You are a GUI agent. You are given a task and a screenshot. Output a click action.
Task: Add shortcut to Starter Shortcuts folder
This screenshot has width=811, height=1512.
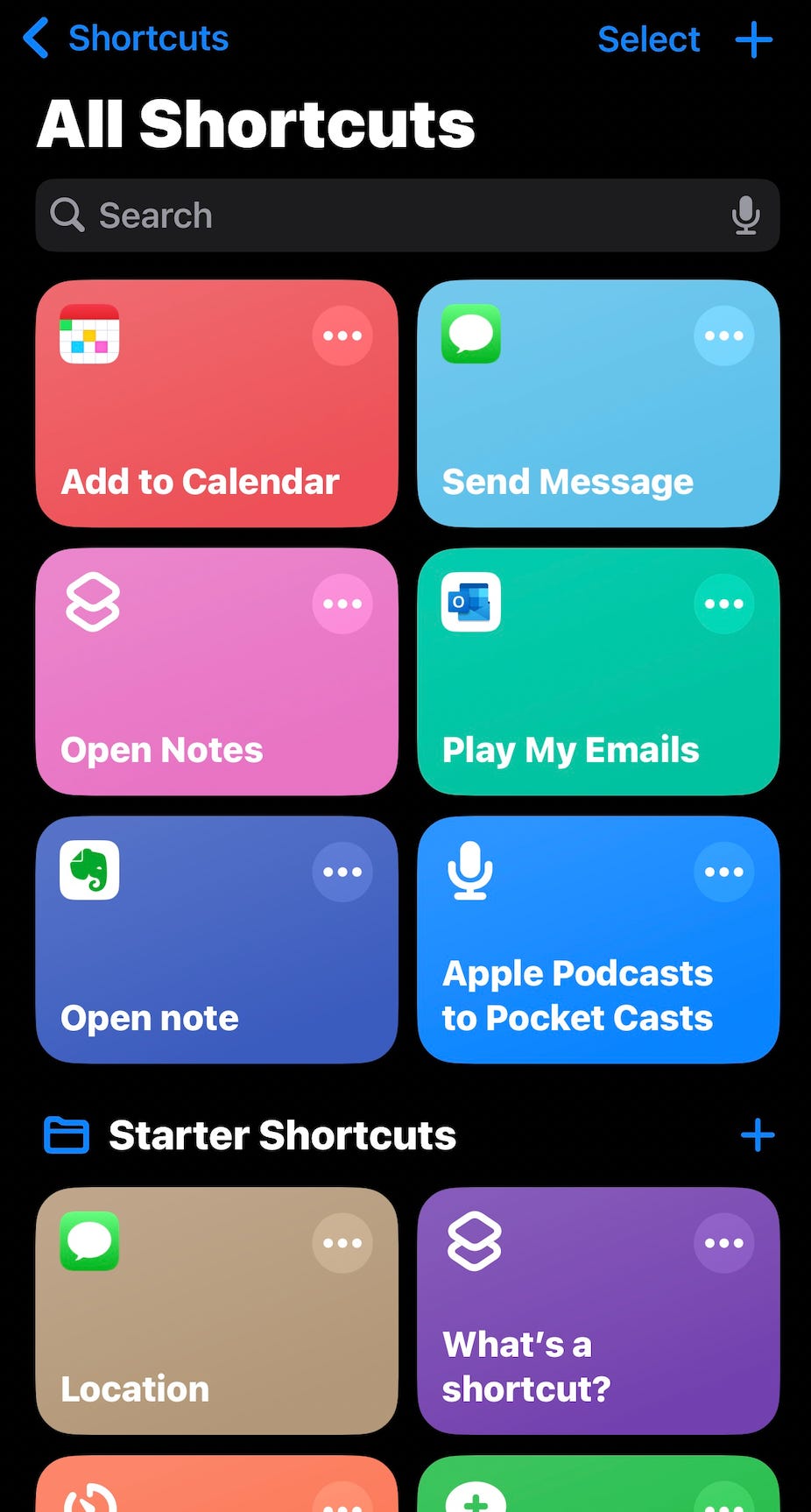(x=757, y=1135)
